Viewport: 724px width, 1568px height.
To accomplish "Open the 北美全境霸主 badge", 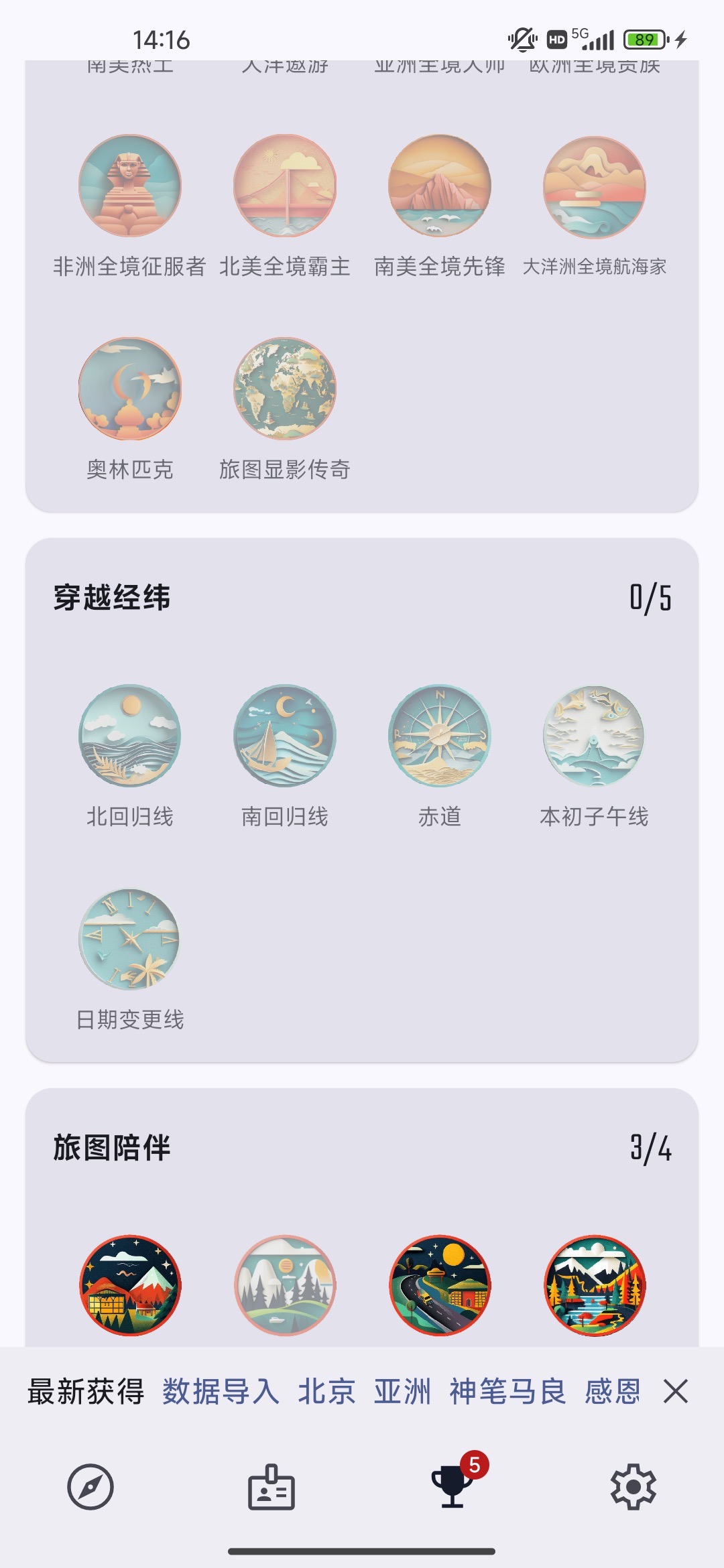I will click(285, 186).
